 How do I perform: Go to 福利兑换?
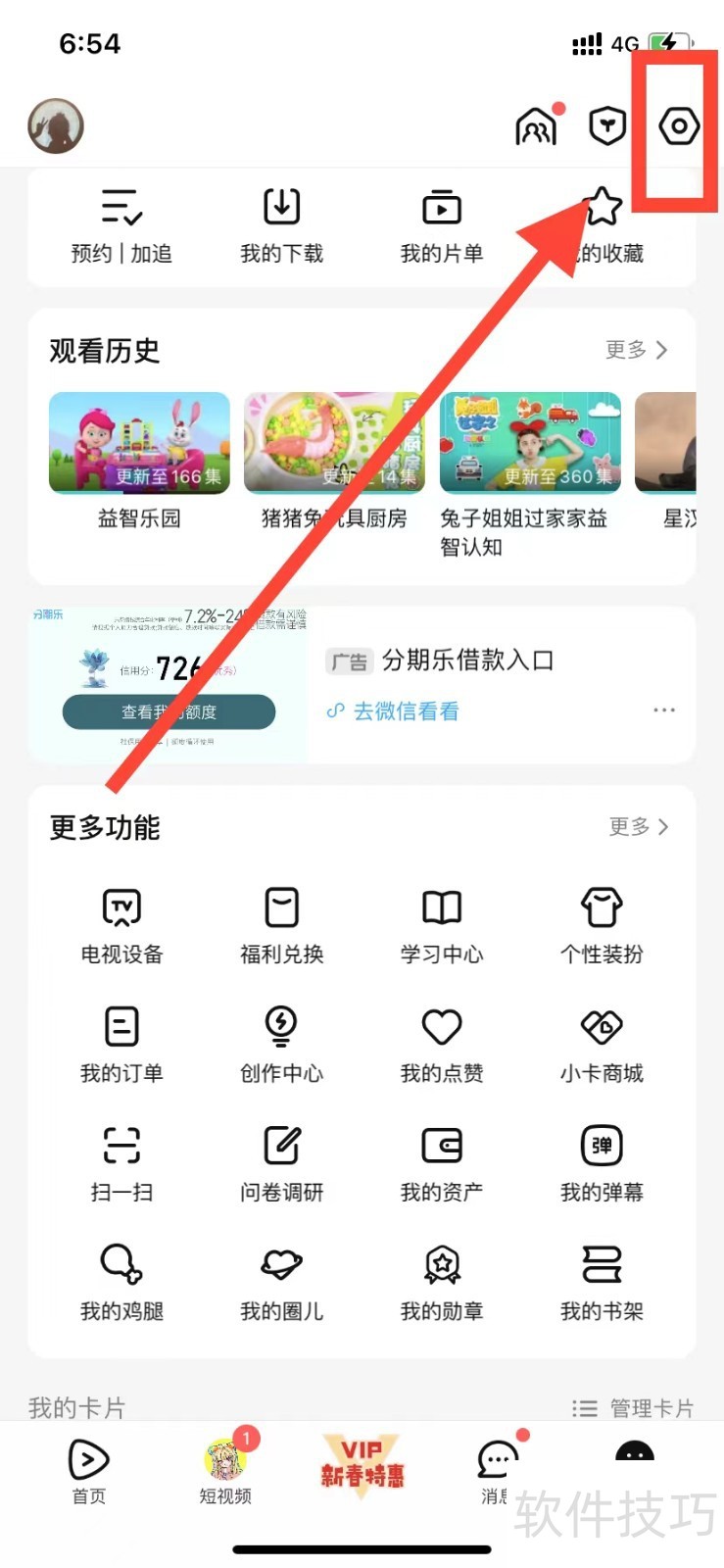coord(281,926)
